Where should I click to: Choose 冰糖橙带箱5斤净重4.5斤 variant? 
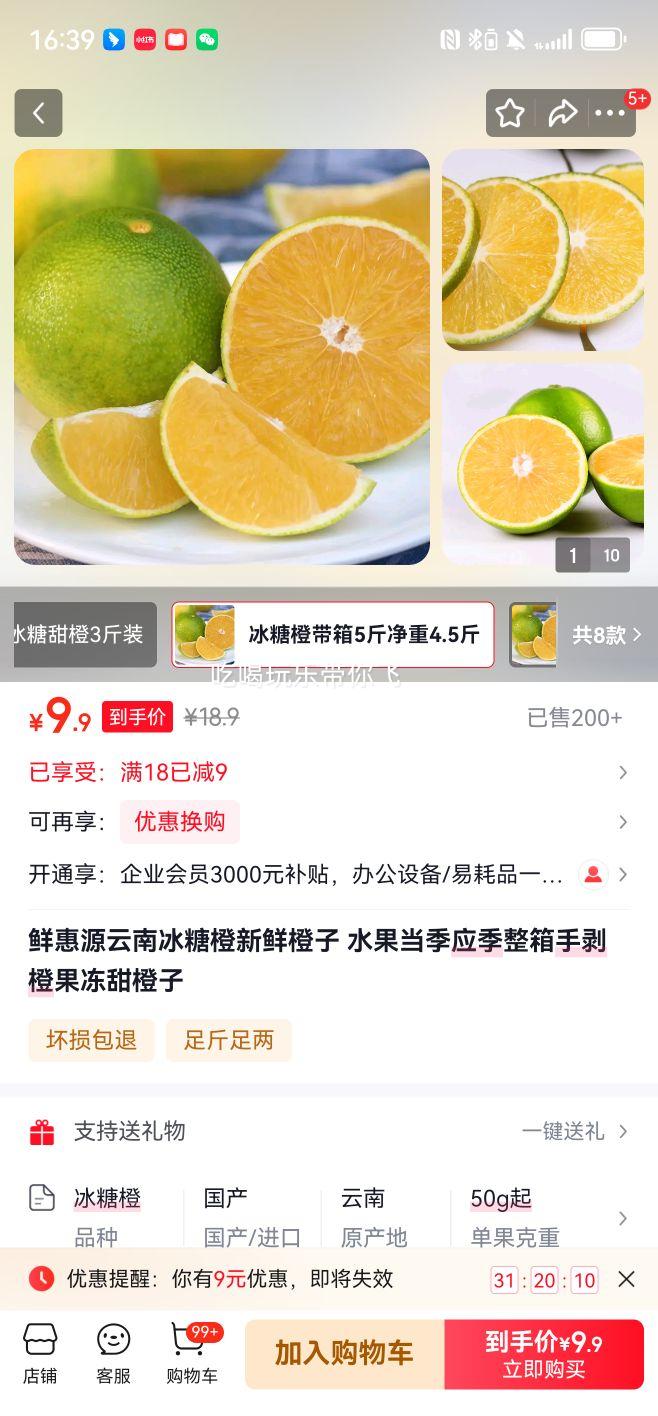tap(333, 634)
